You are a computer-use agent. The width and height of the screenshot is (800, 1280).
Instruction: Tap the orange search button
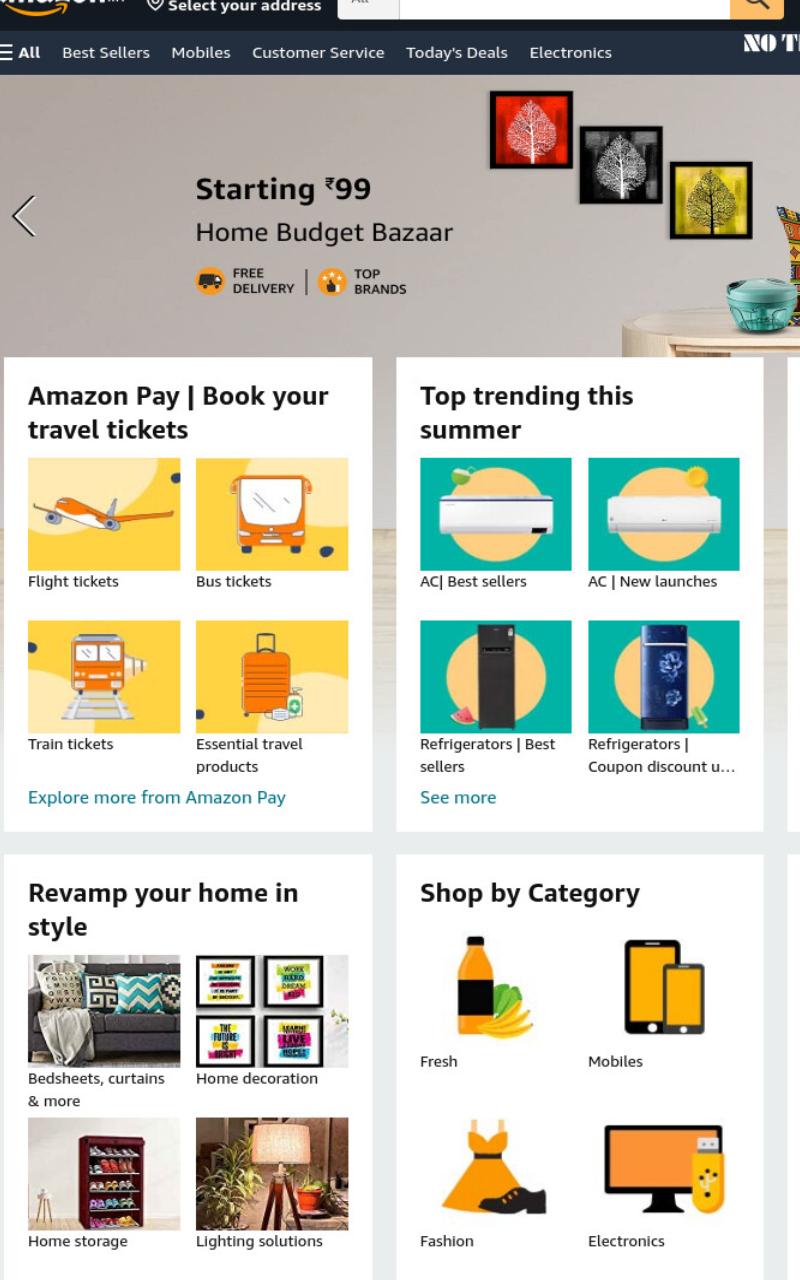tap(757, 6)
